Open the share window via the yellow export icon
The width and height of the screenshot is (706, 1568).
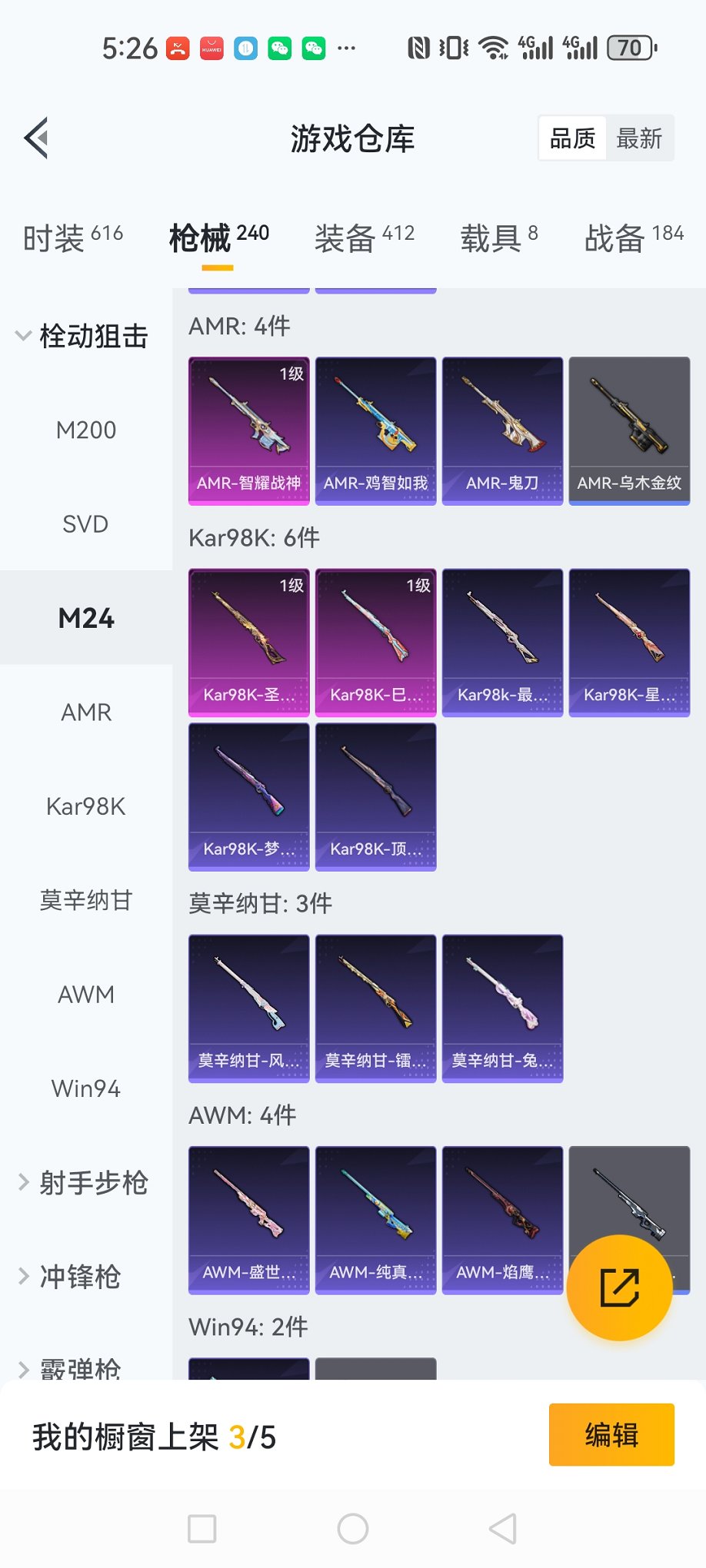coord(620,1290)
